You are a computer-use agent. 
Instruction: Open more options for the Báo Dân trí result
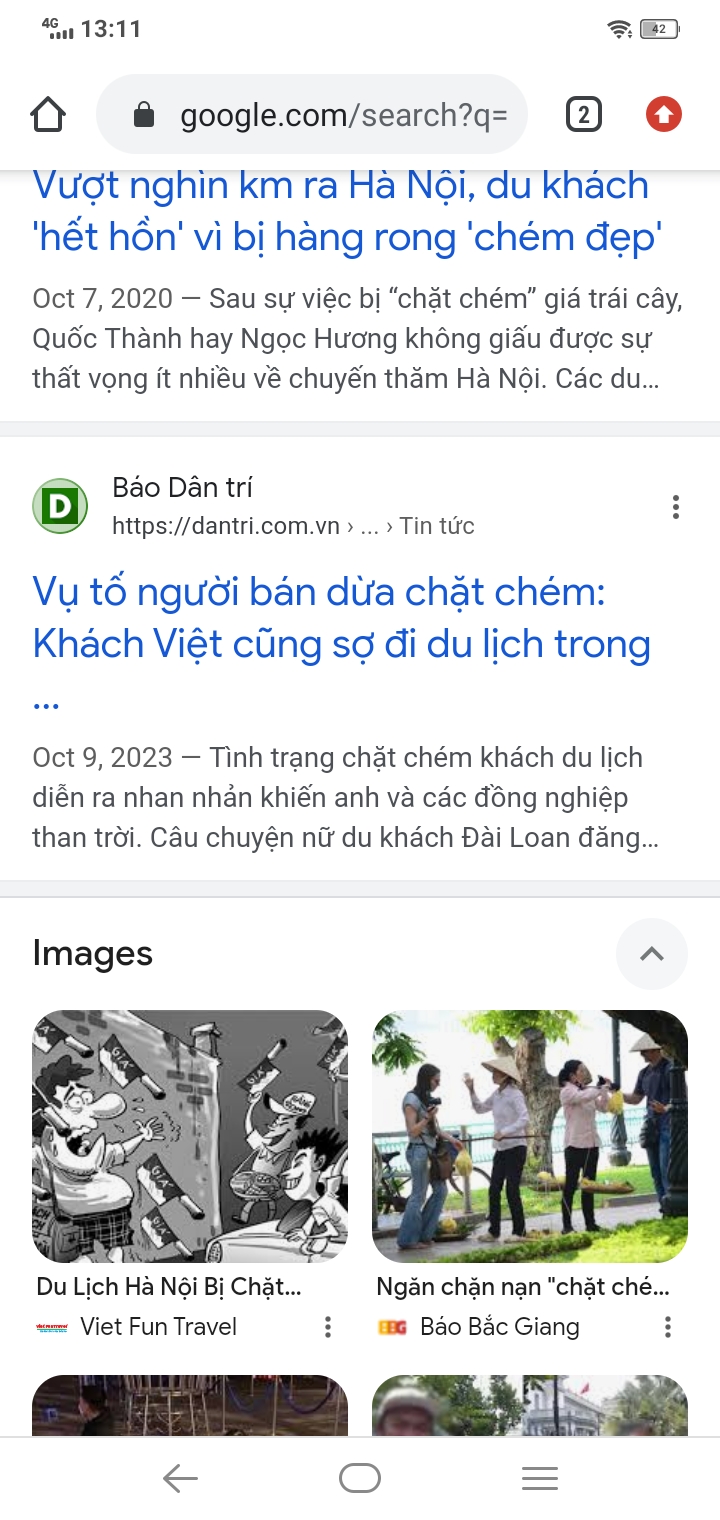676,507
